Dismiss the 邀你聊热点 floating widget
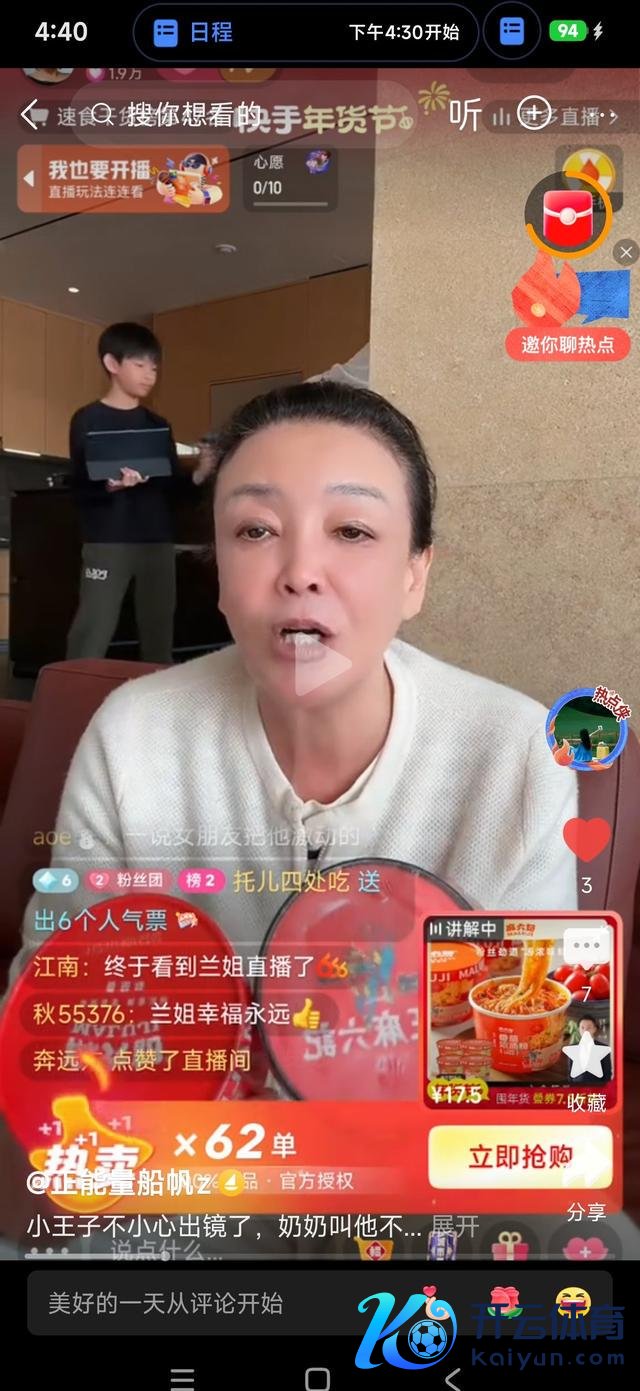The width and height of the screenshot is (640, 1391). [x=626, y=253]
